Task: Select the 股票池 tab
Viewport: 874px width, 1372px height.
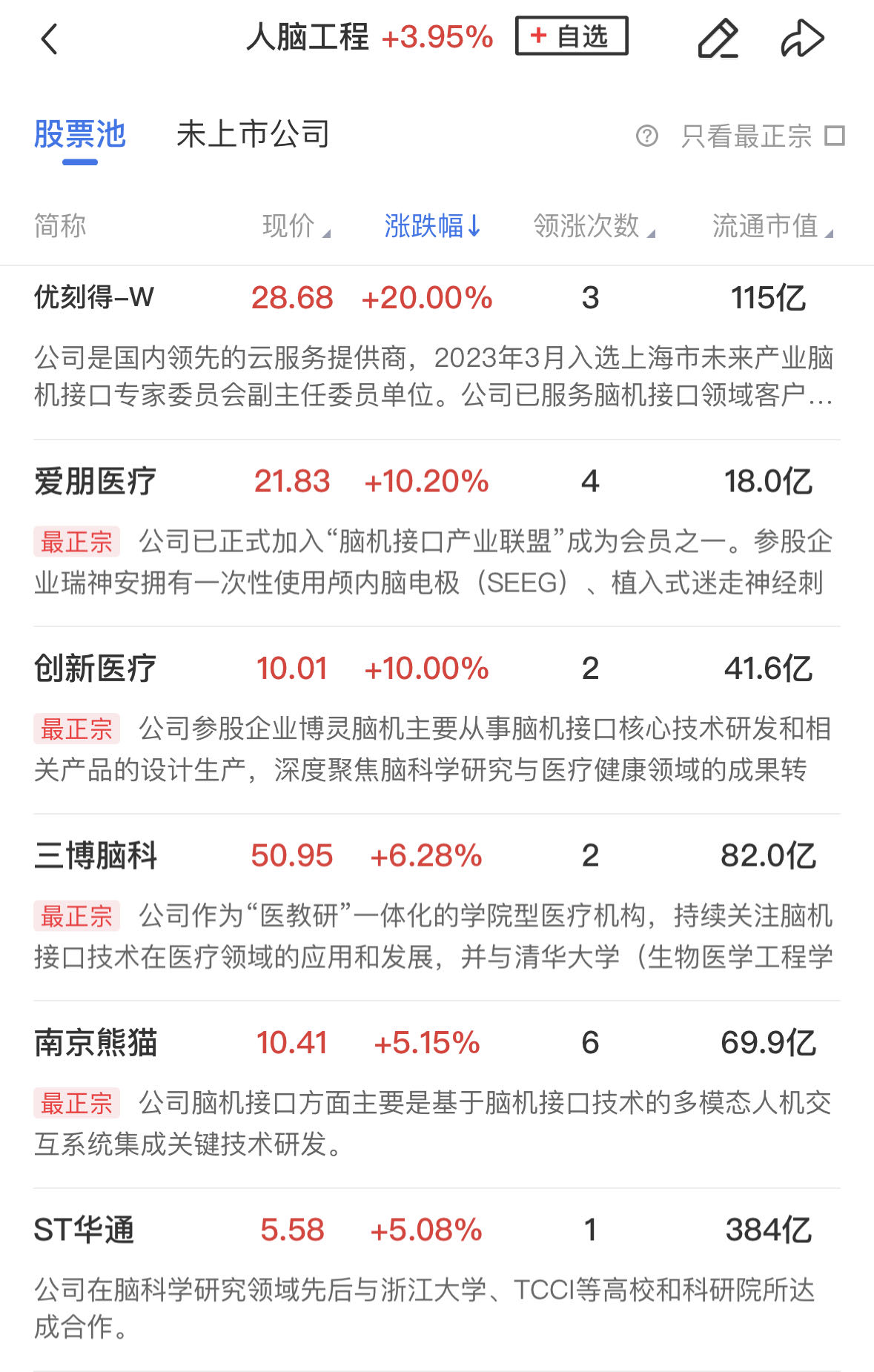Action: (80, 136)
